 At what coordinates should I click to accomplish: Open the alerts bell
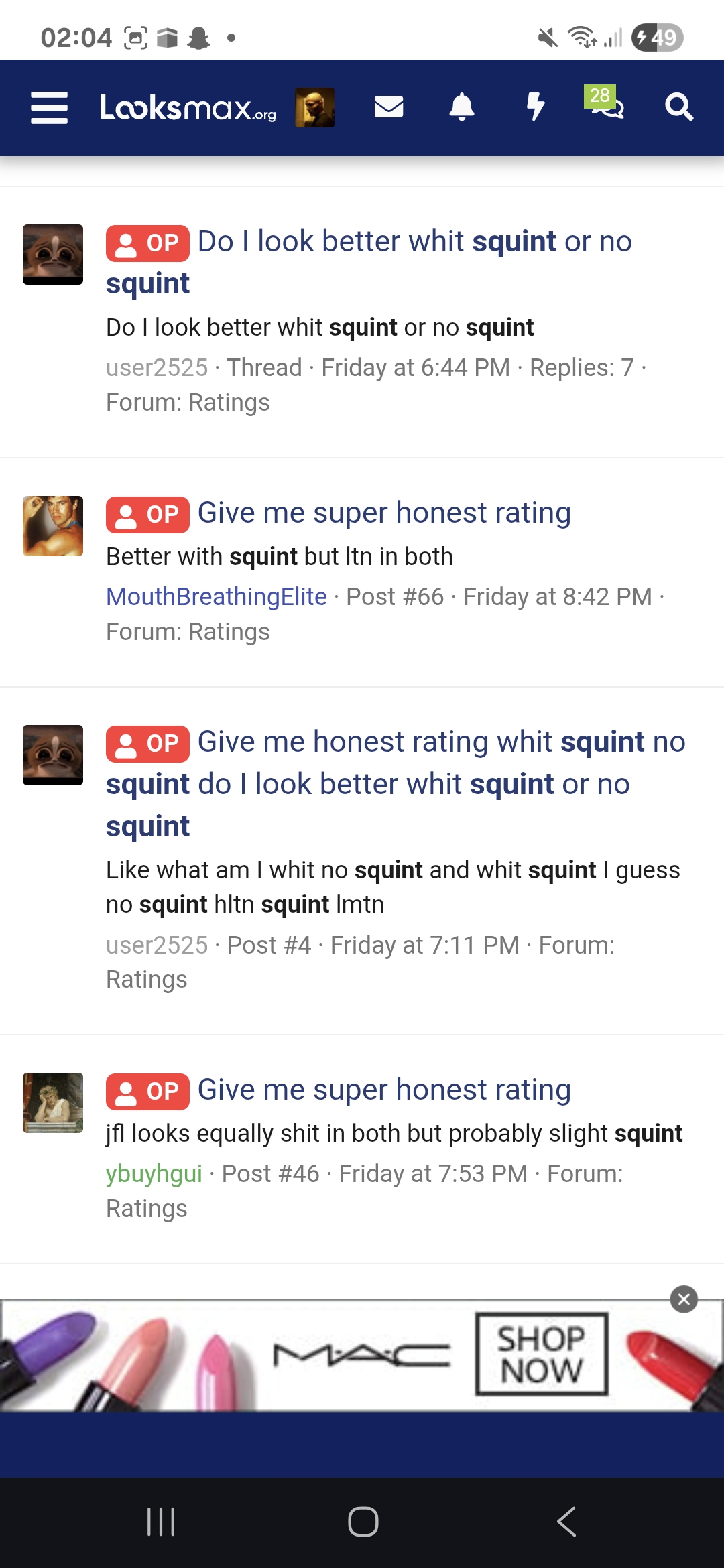[x=461, y=107]
